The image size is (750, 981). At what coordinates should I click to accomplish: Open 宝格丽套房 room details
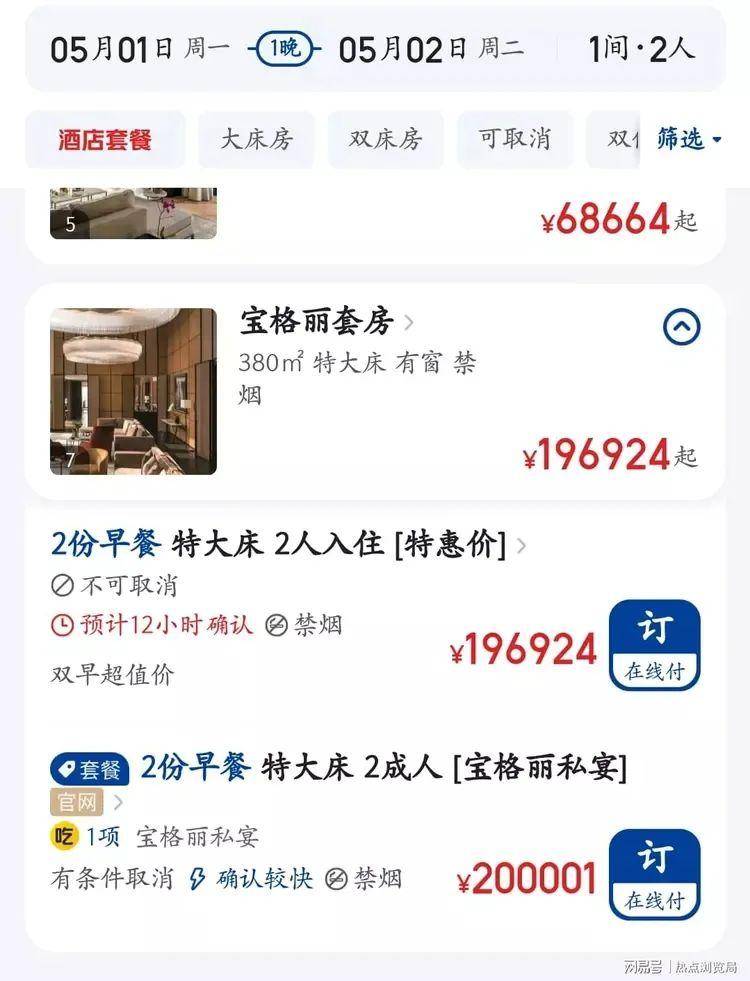326,322
